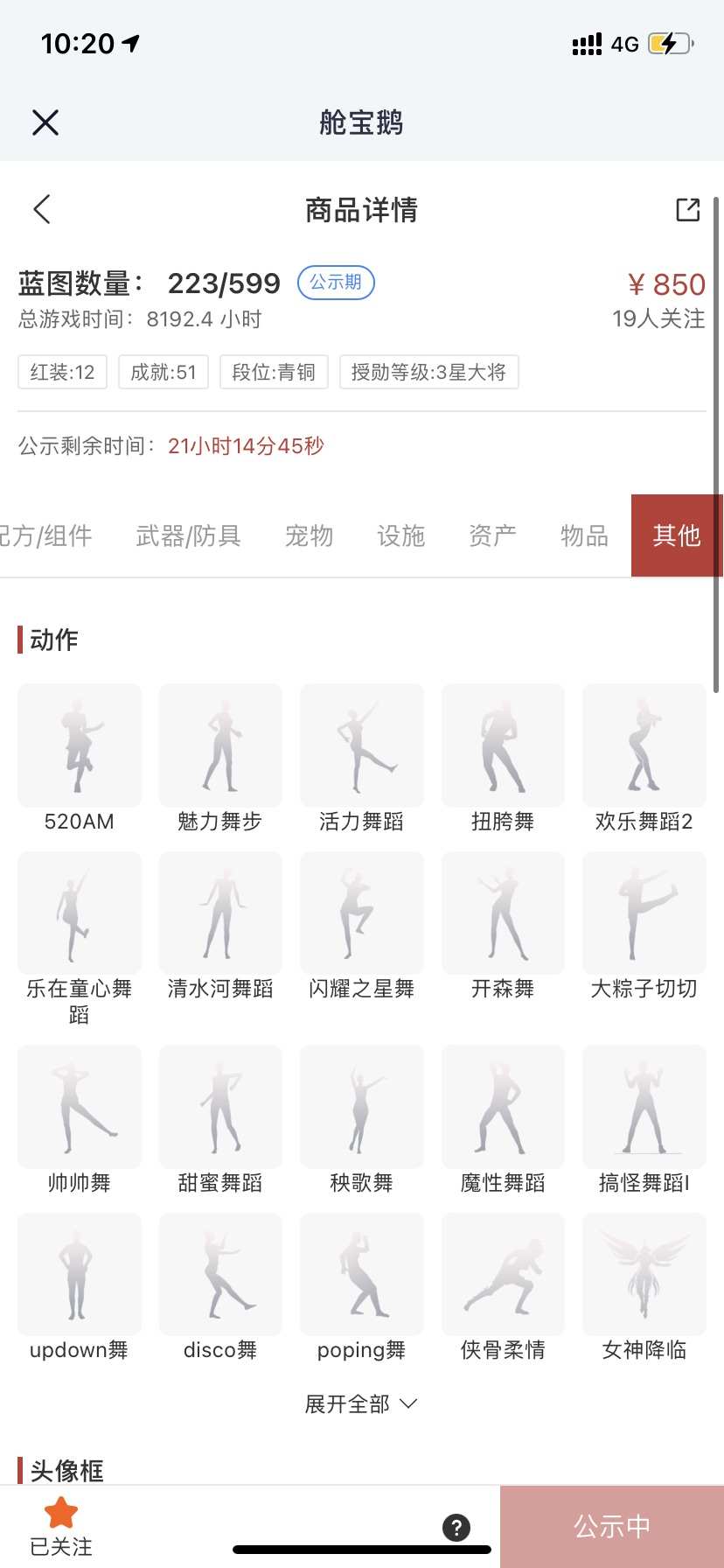This screenshot has width=724, height=1568.
Task: Go back from 商品详情
Action: (x=42, y=210)
